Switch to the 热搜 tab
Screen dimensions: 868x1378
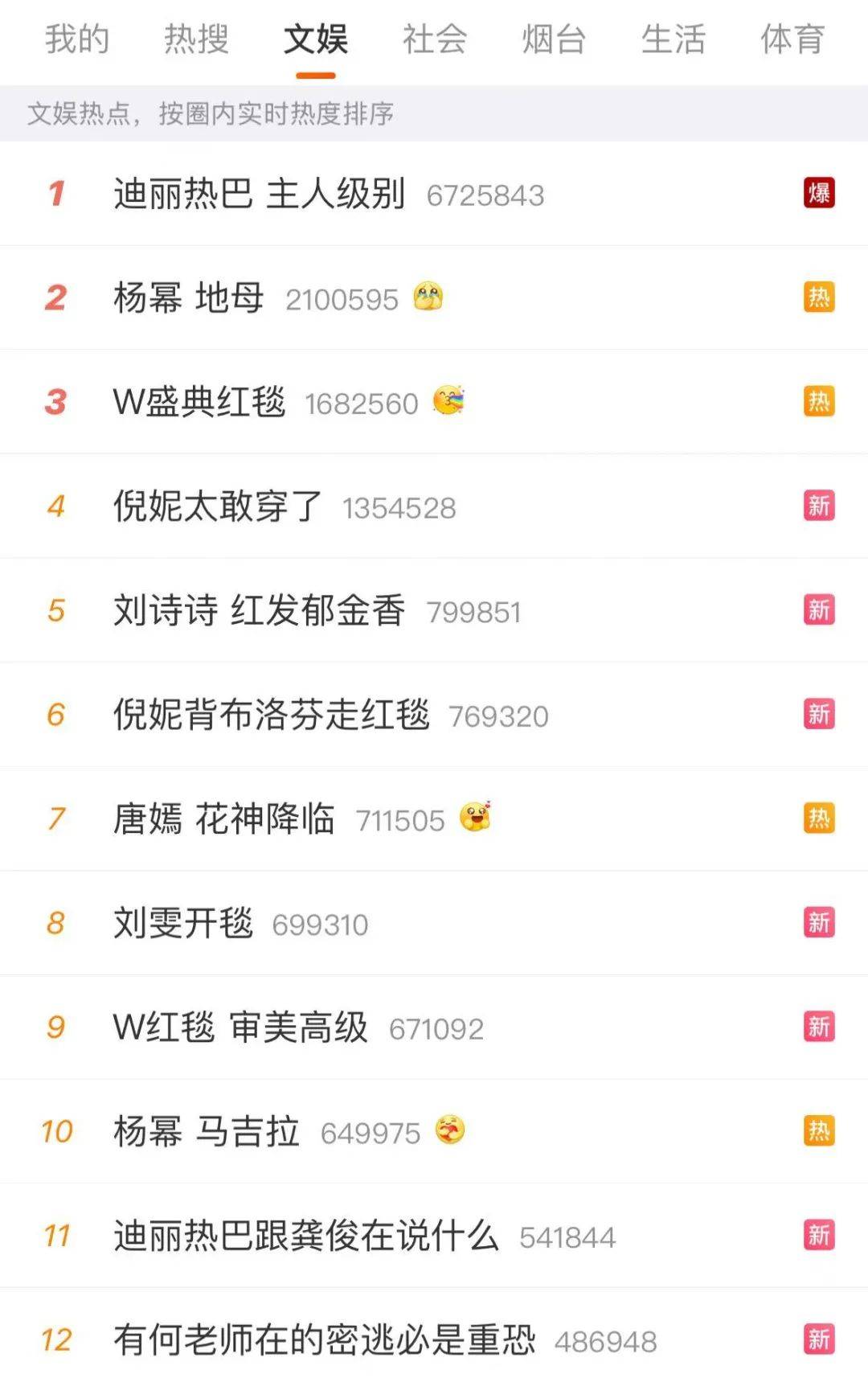(196, 39)
